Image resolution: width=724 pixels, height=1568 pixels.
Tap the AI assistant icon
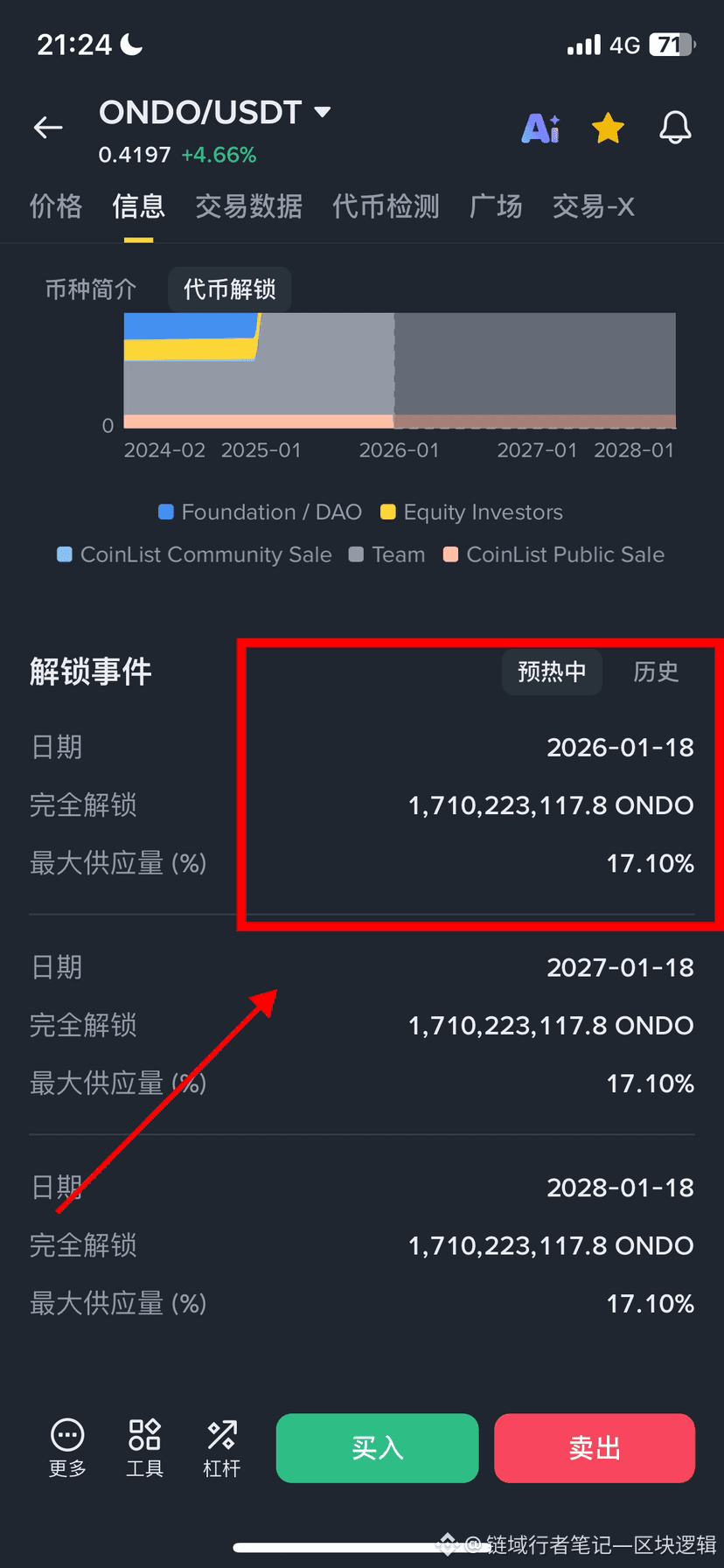(x=540, y=128)
